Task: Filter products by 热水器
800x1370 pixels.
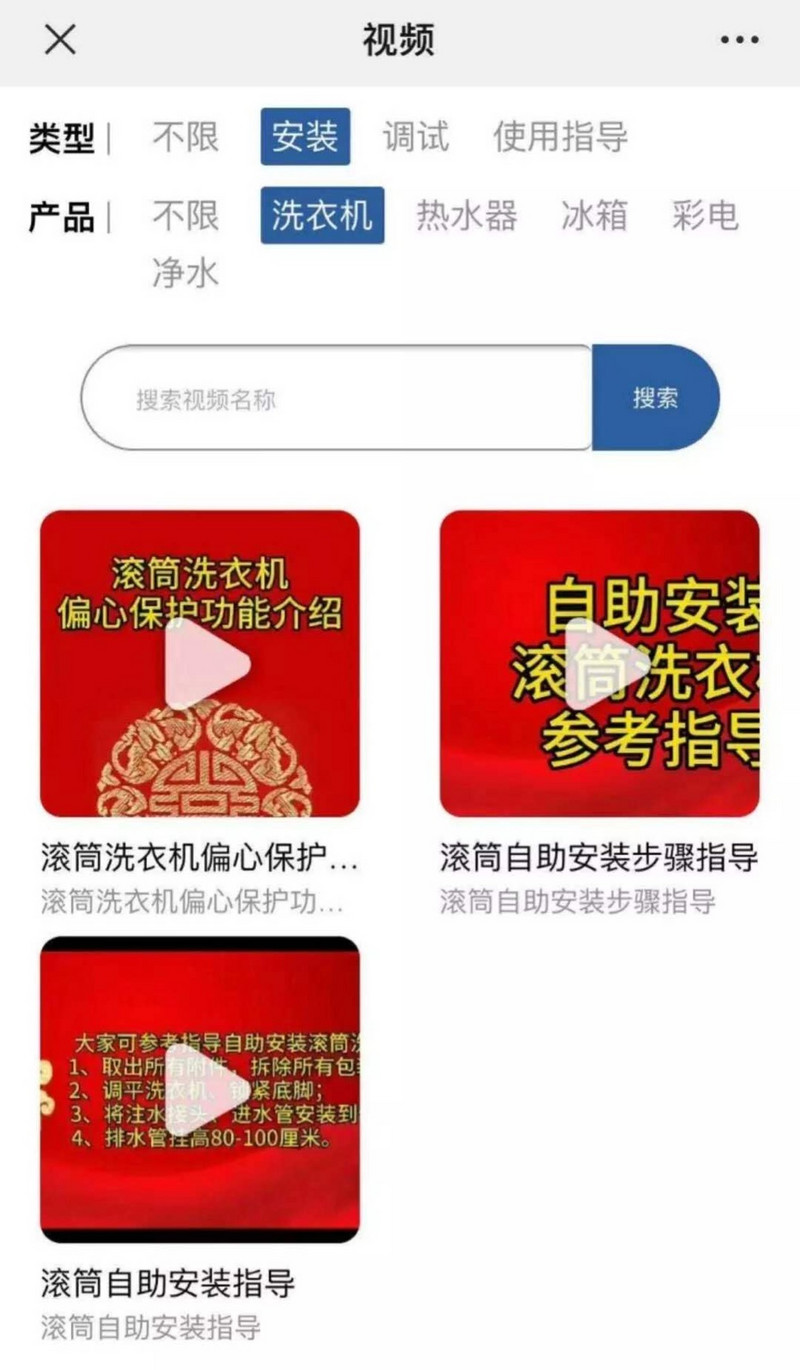Action: pyautogui.click(x=467, y=215)
